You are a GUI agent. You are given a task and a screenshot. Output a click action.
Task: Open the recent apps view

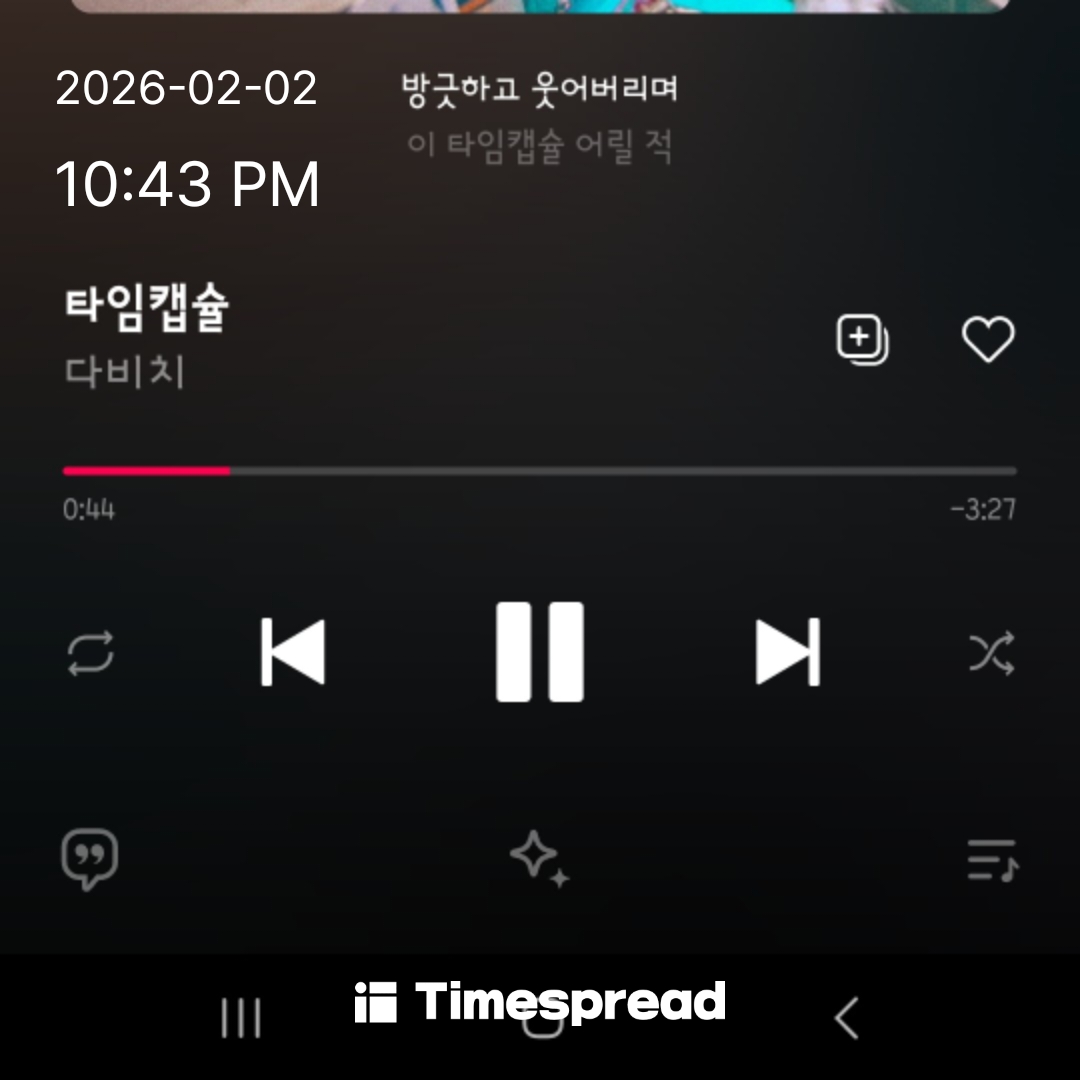tap(241, 1019)
